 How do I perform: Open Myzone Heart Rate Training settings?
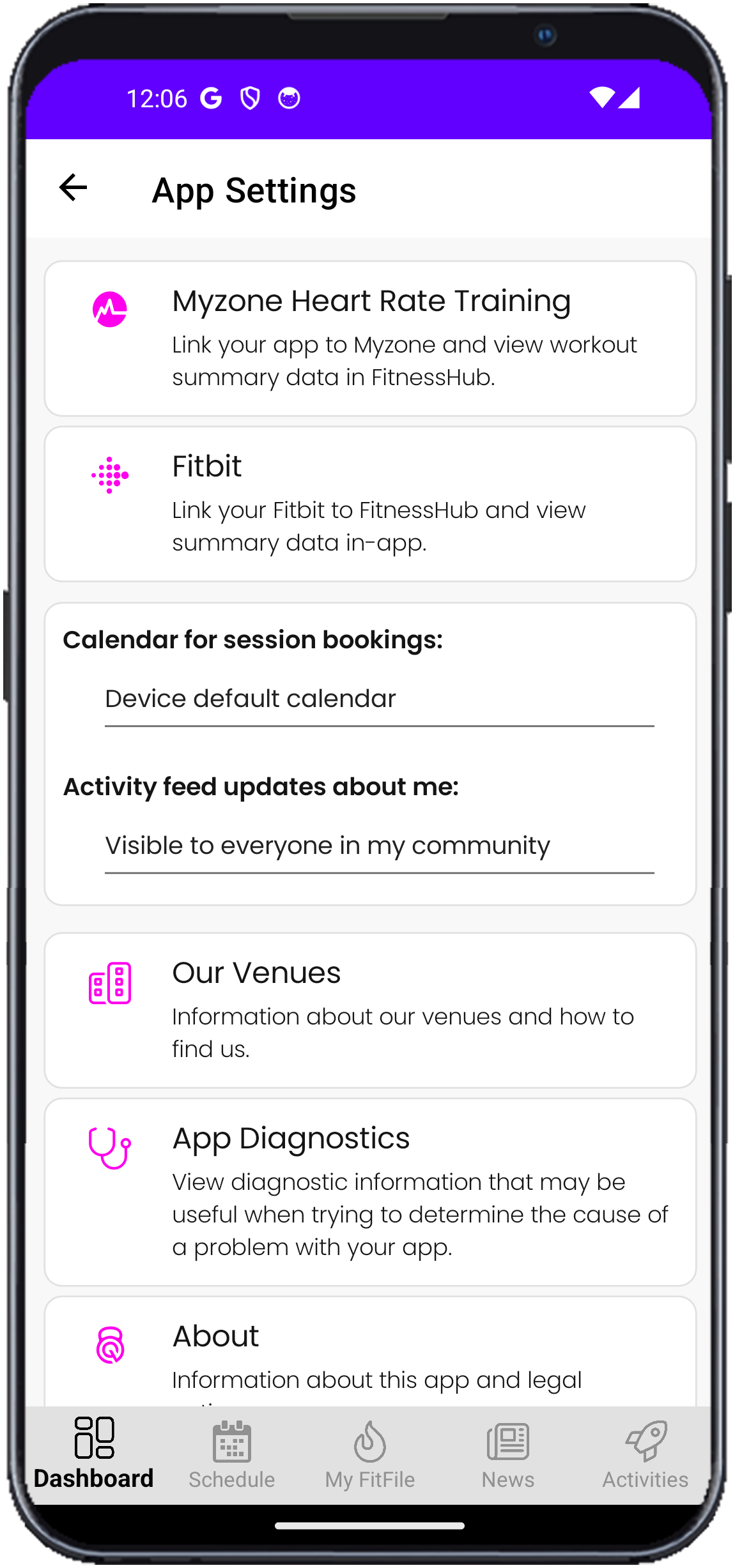(370, 339)
